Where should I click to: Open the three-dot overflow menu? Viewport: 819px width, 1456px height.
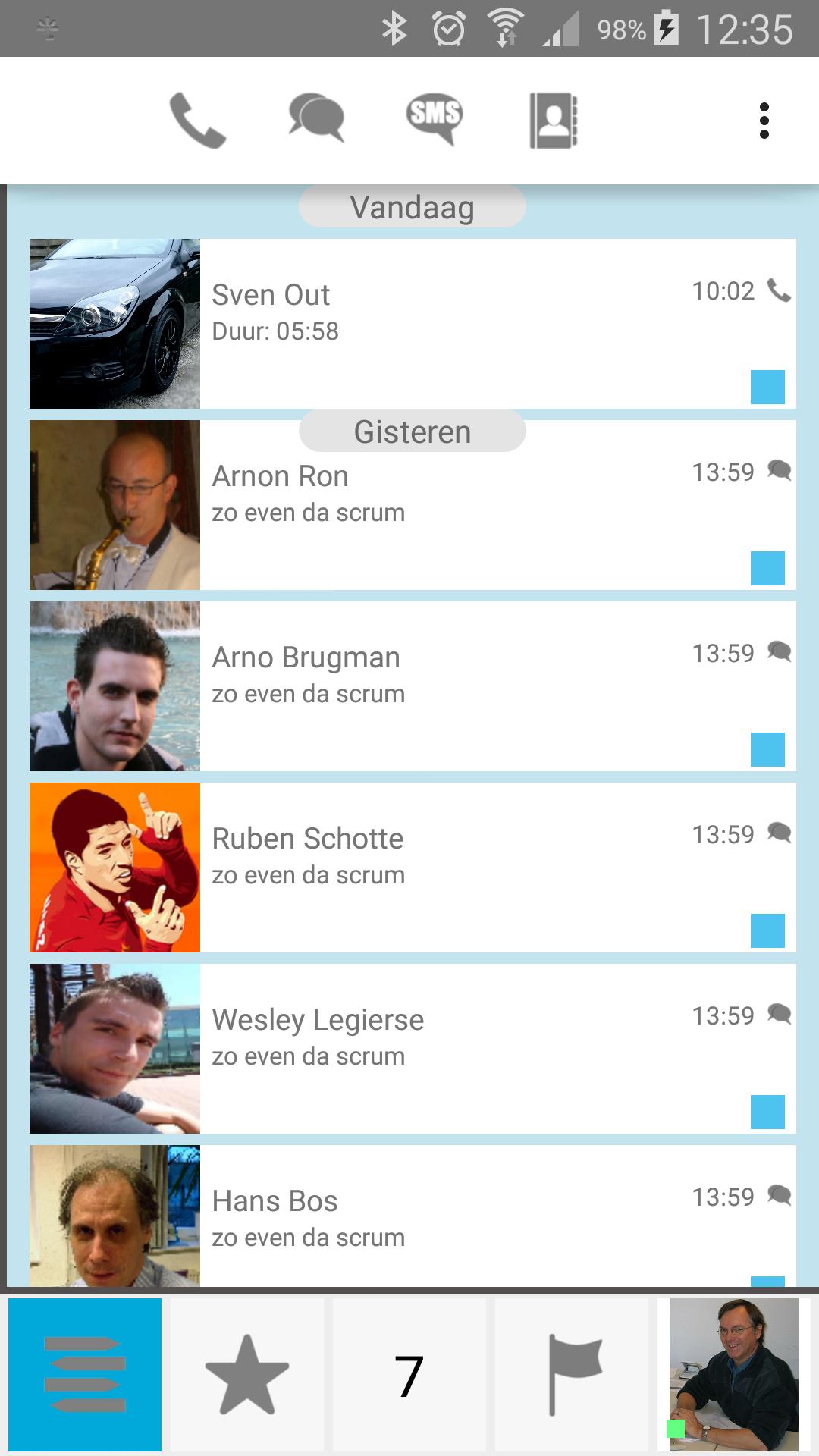(764, 121)
